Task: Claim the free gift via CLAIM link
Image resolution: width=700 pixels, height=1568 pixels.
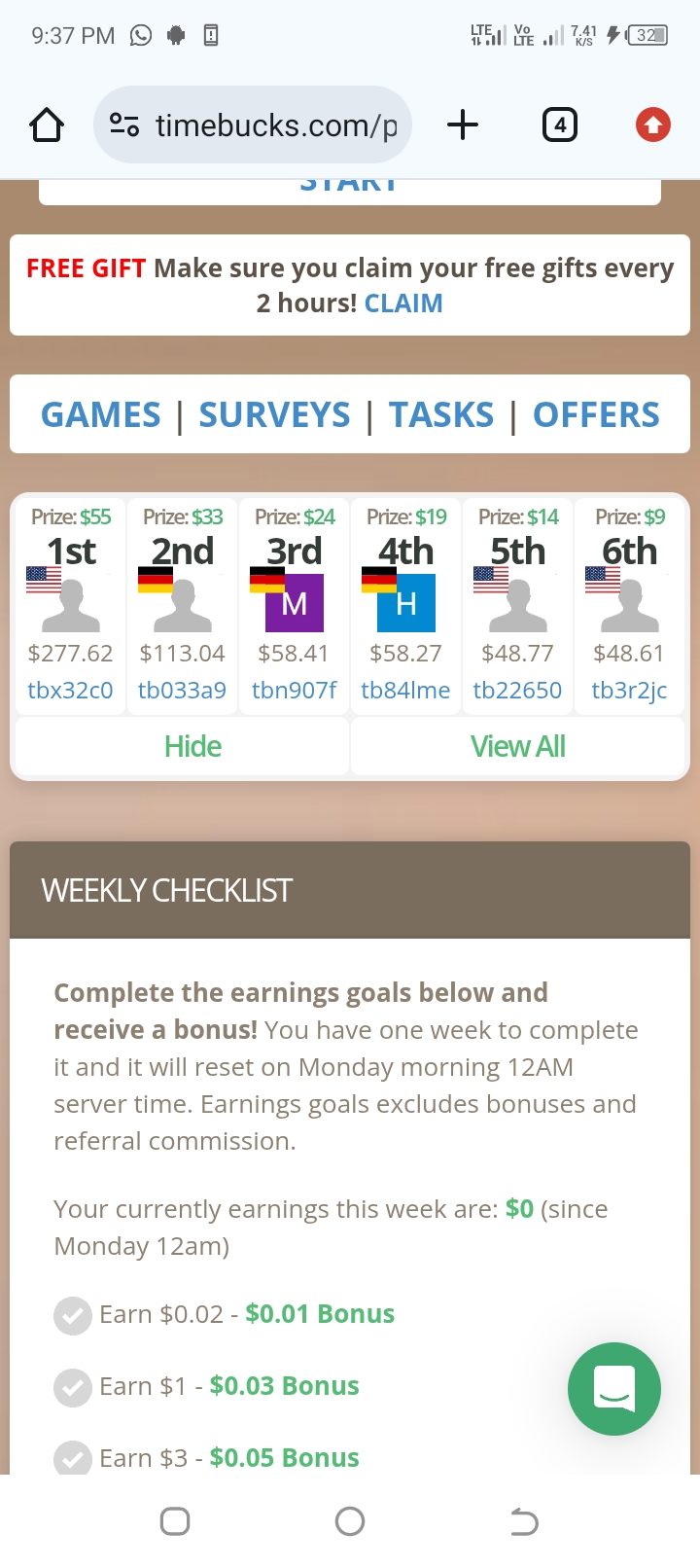Action: click(403, 303)
